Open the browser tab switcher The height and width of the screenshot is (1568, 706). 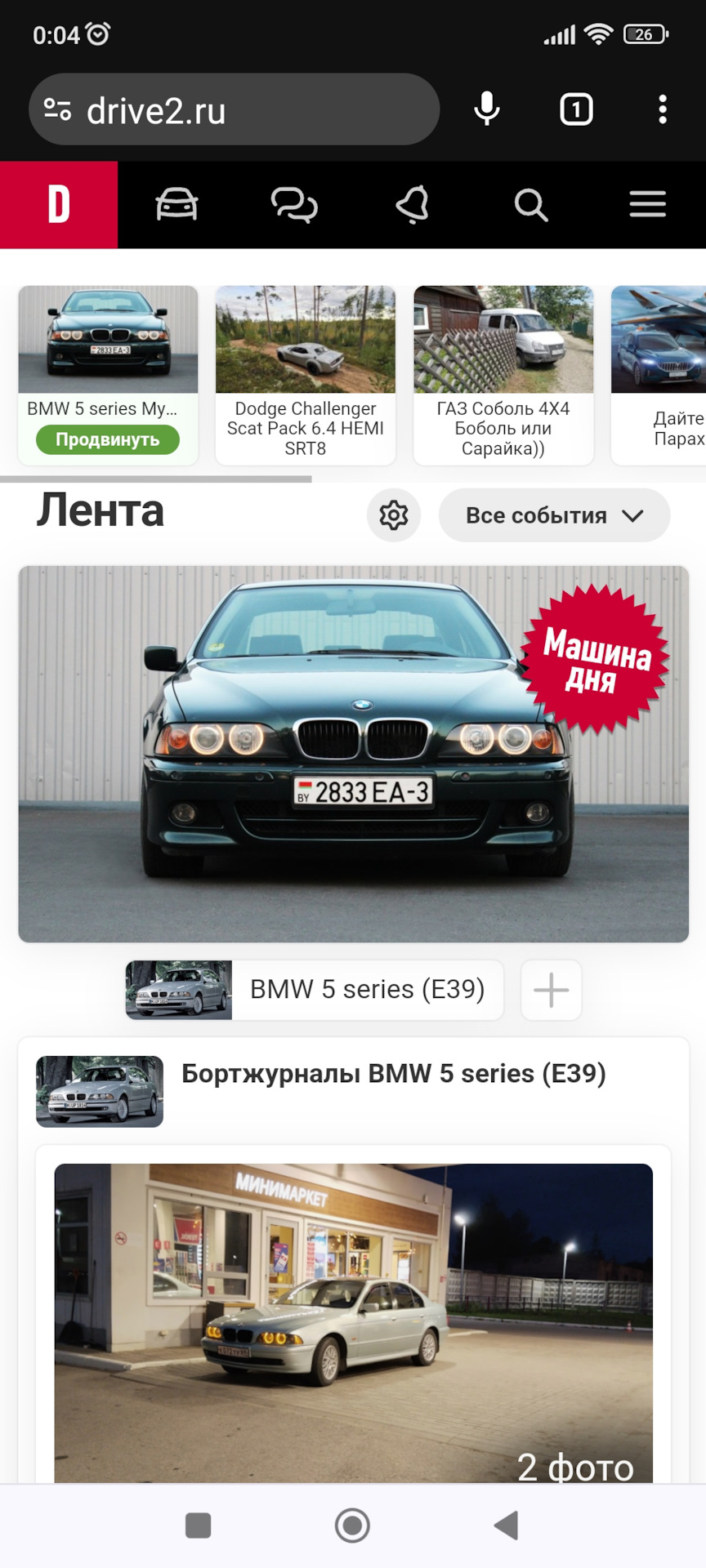(x=576, y=109)
